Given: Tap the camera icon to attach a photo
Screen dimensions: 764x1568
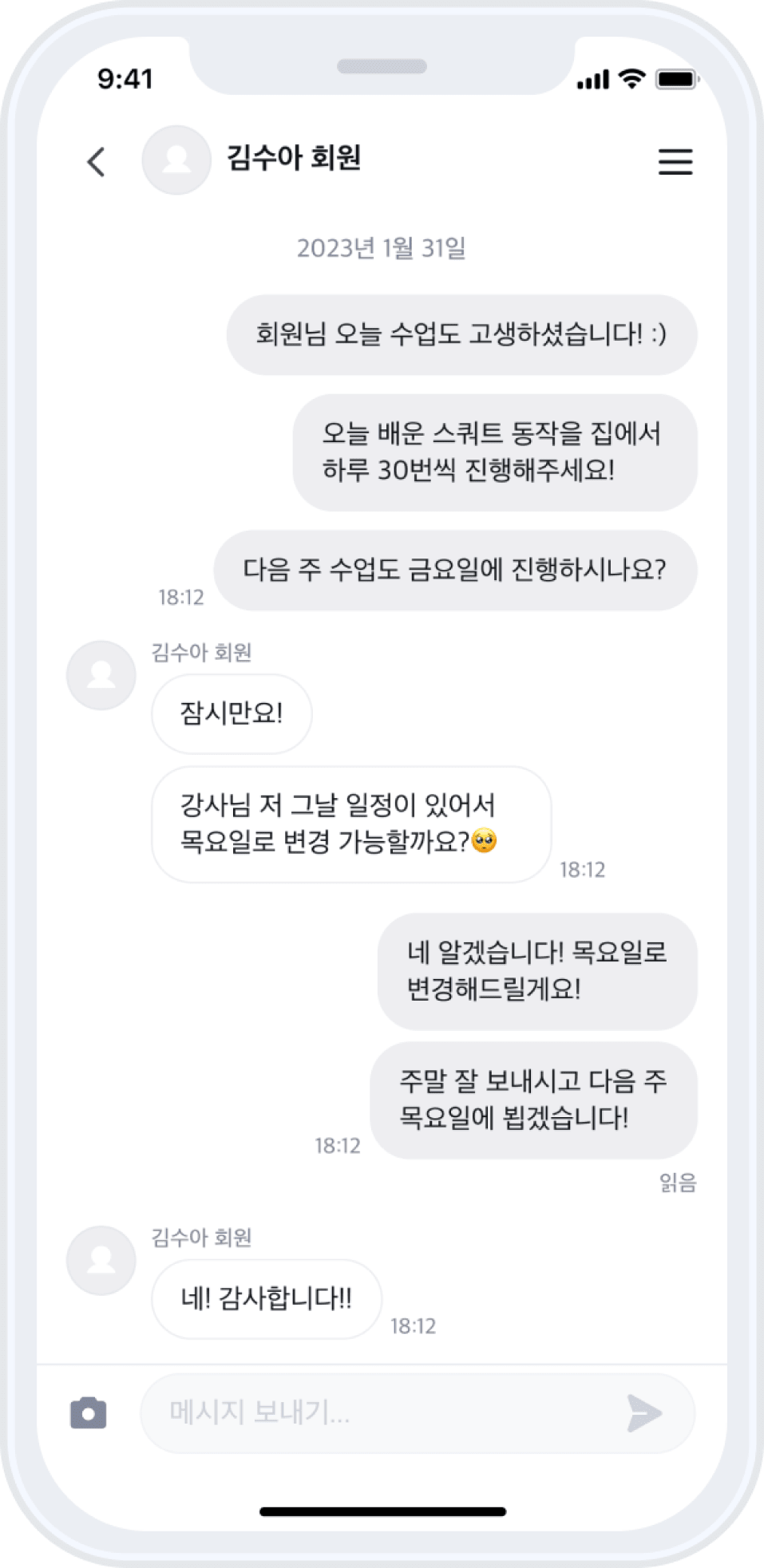Looking at the screenshot, I should (x=89, y=1413).
